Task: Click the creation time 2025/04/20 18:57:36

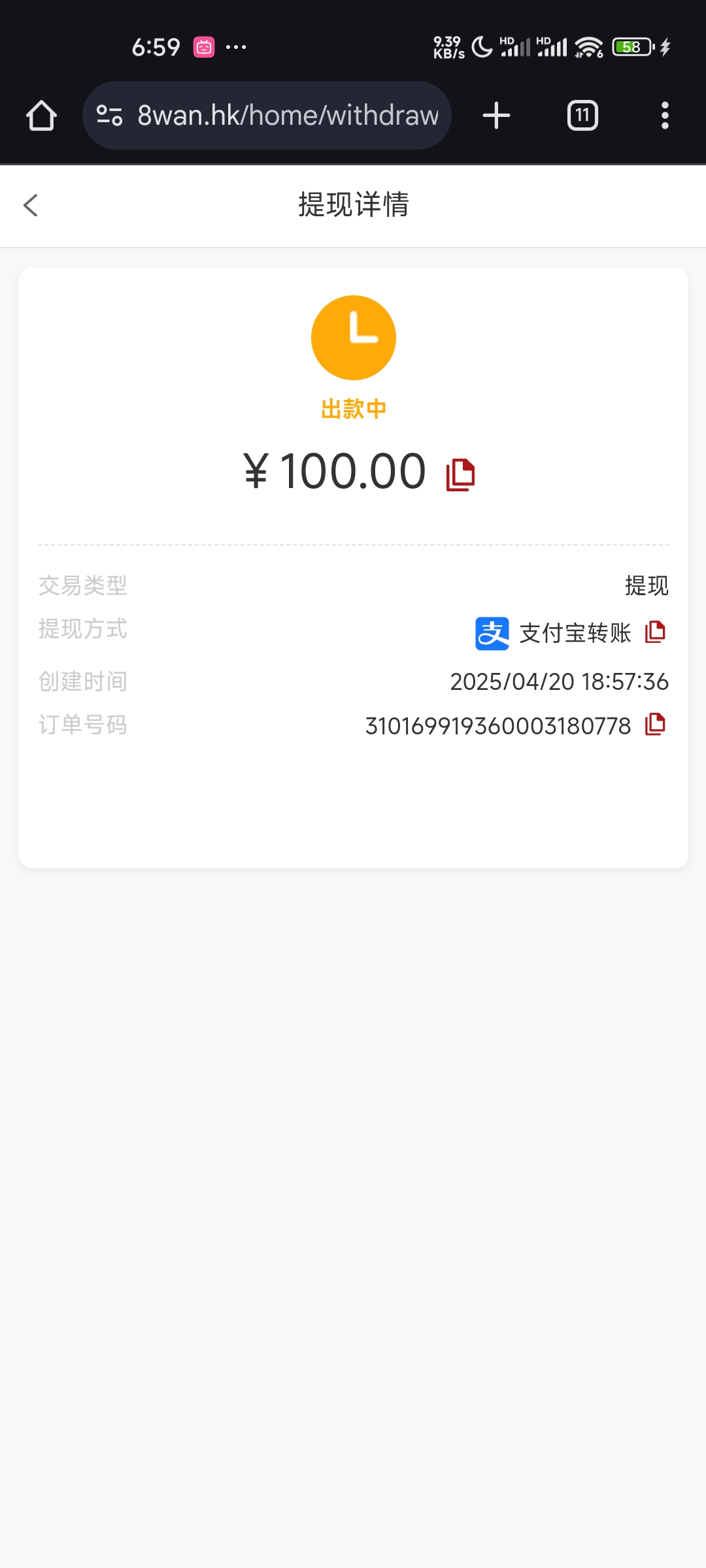Action: pos(559,681)
